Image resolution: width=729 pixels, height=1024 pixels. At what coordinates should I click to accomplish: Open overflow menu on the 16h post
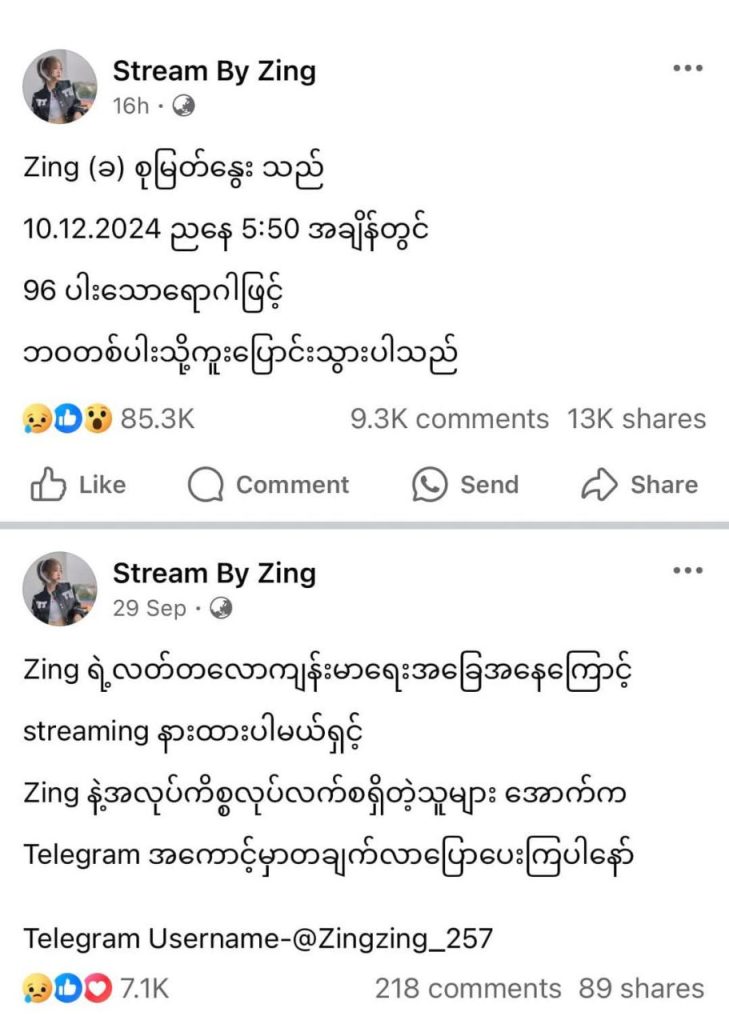click(x=687, y=68)
